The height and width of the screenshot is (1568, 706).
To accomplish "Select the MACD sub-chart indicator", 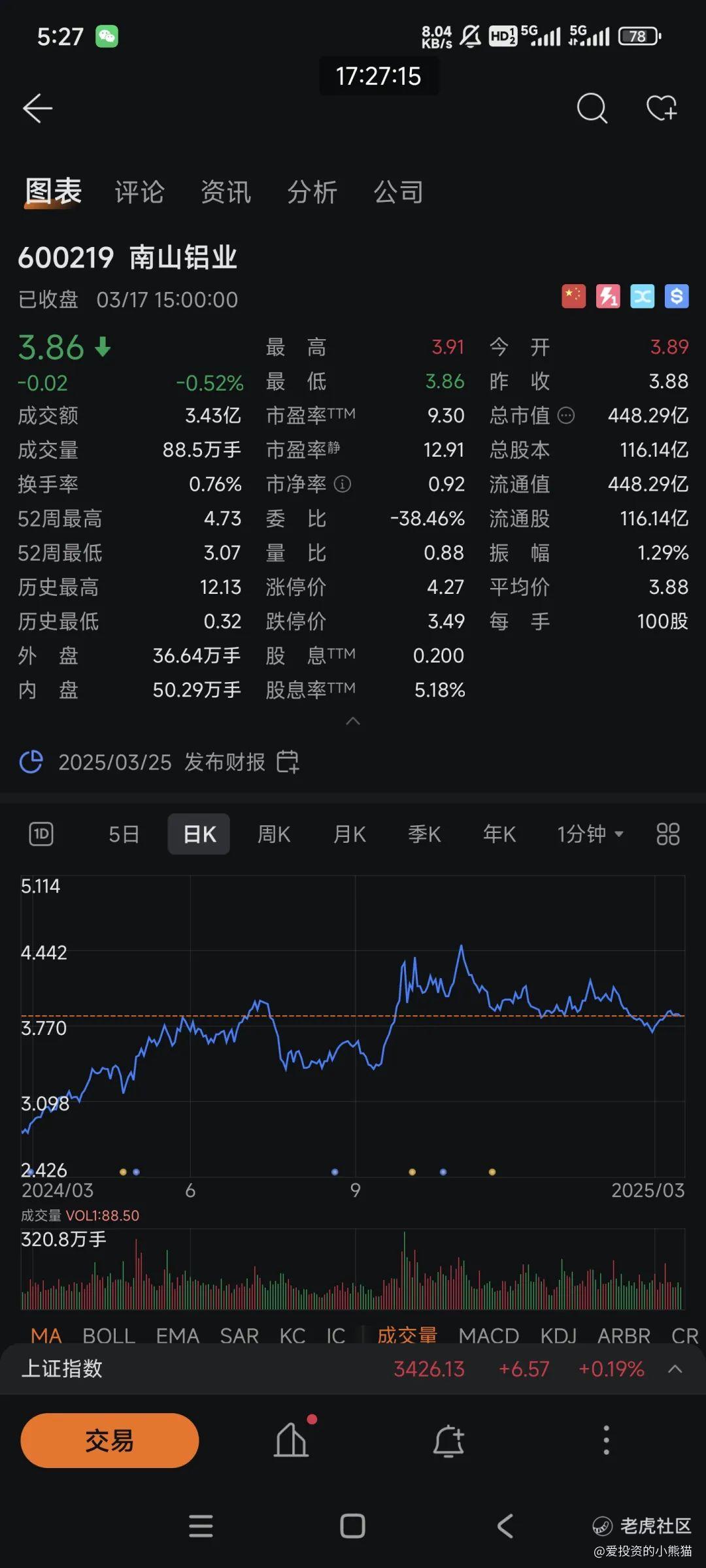I will tap(488, 1335).
